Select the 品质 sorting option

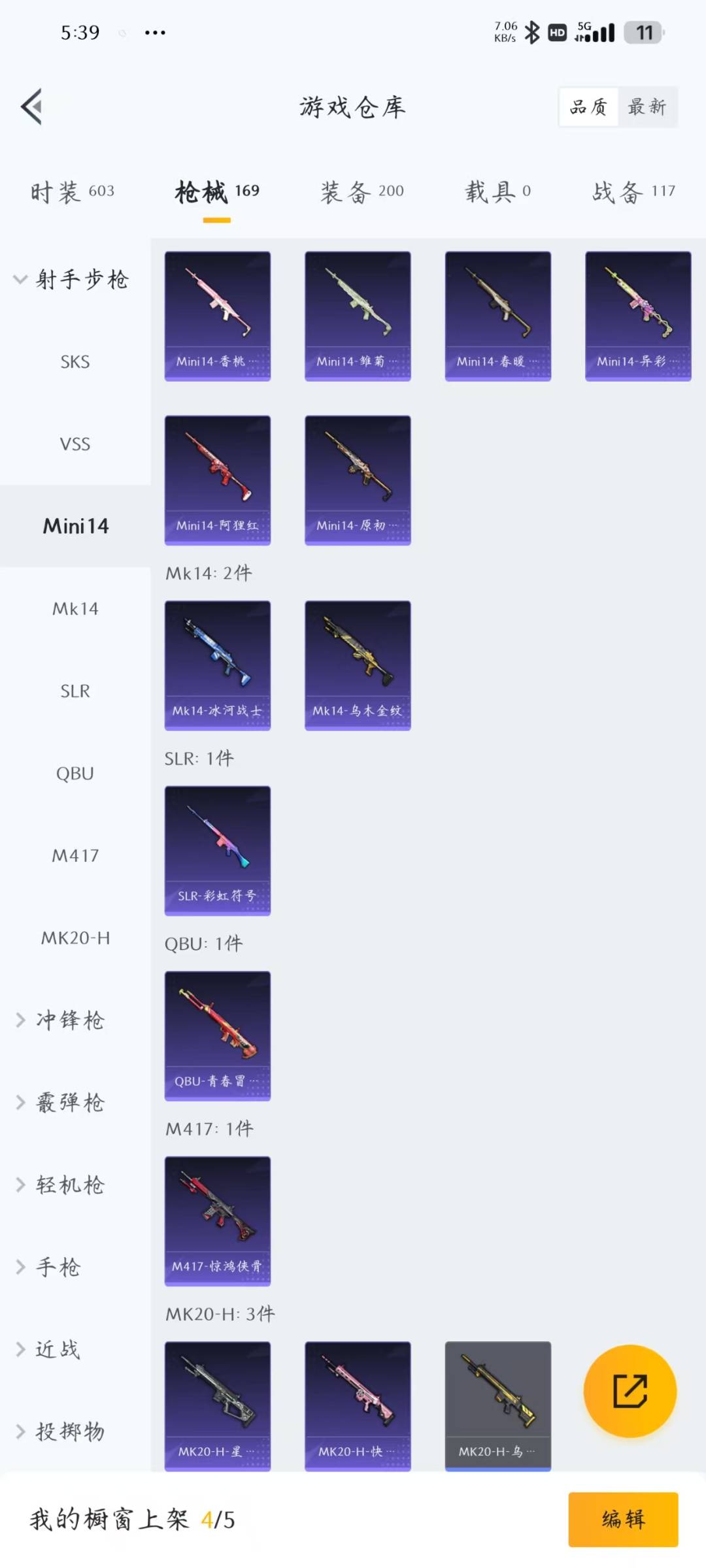pyautogui.click(x=588, y=106)
